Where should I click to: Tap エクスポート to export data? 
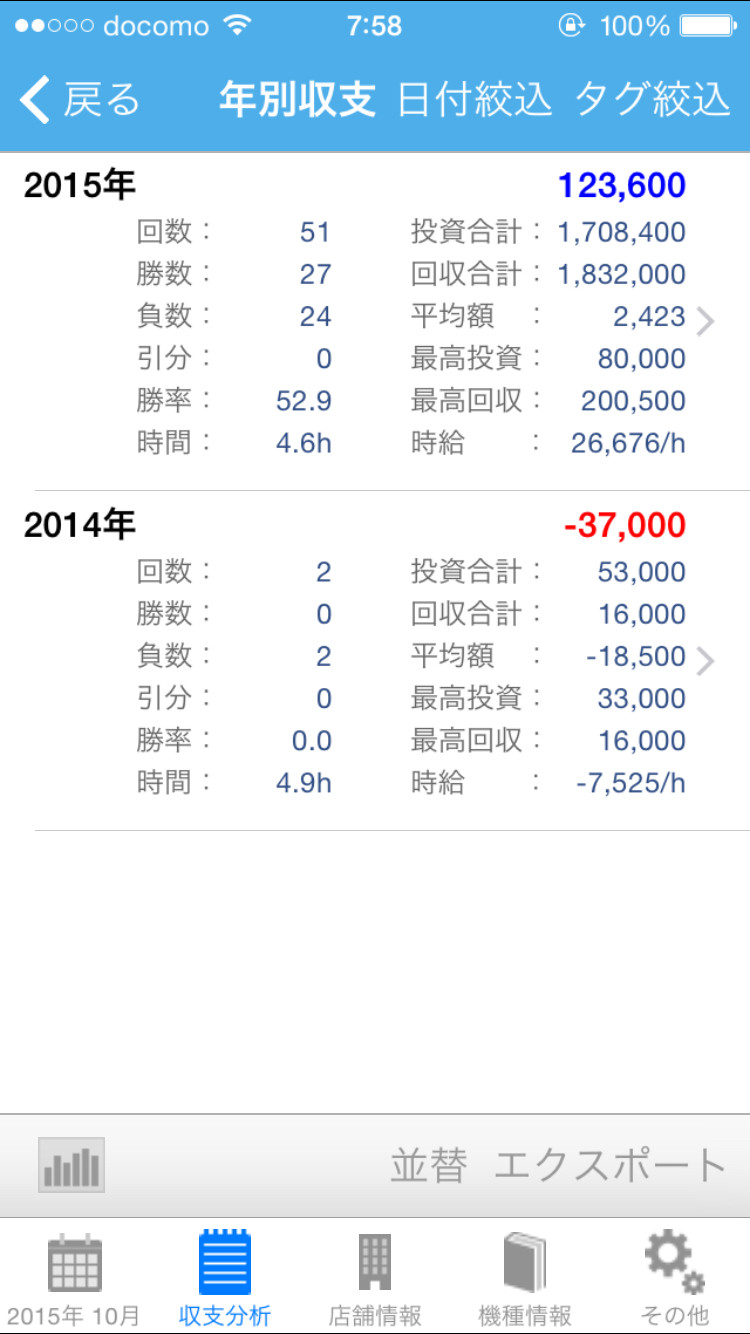click(611, 1166)
